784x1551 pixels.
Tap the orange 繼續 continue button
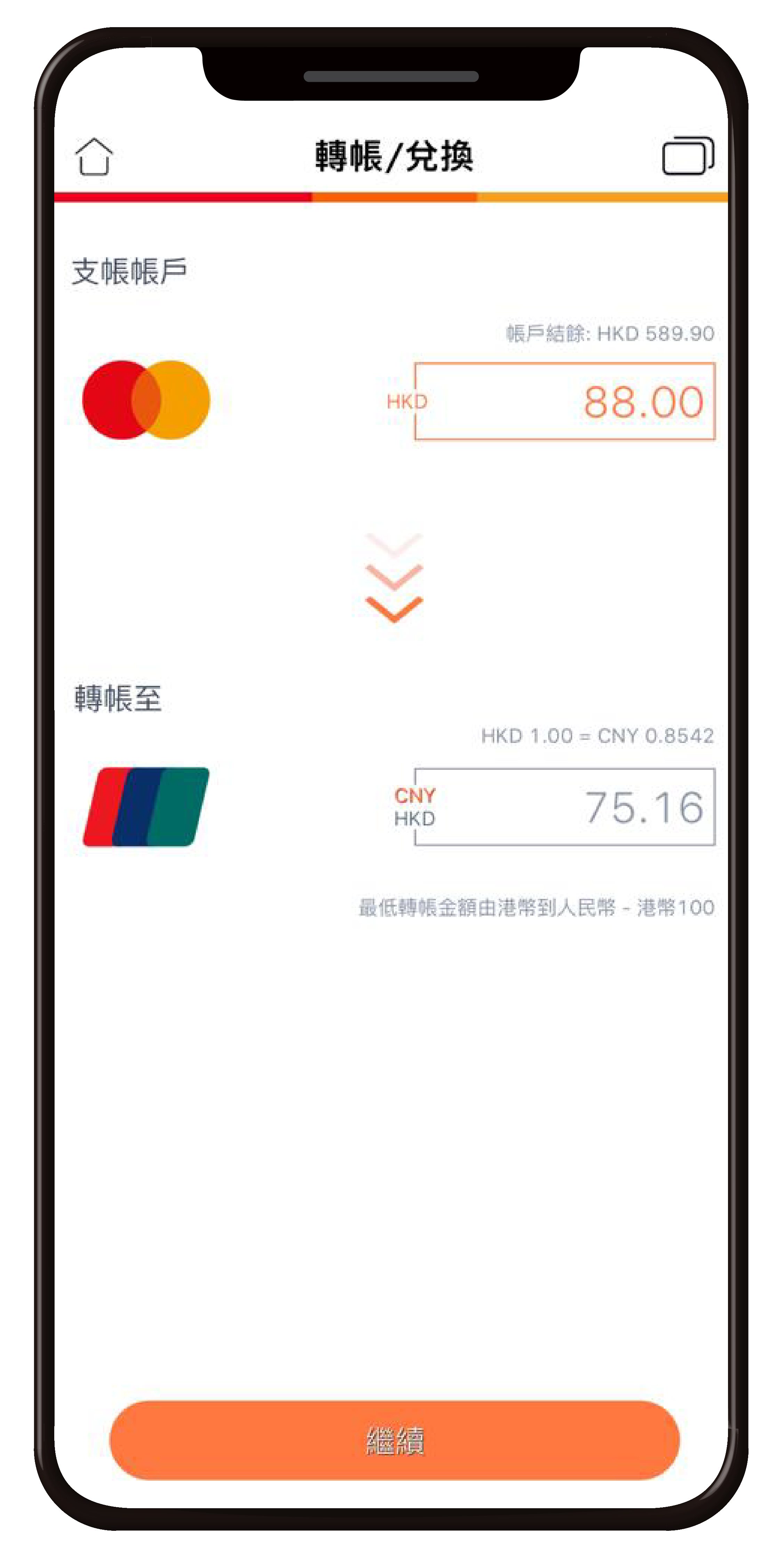coord(394,1440)
